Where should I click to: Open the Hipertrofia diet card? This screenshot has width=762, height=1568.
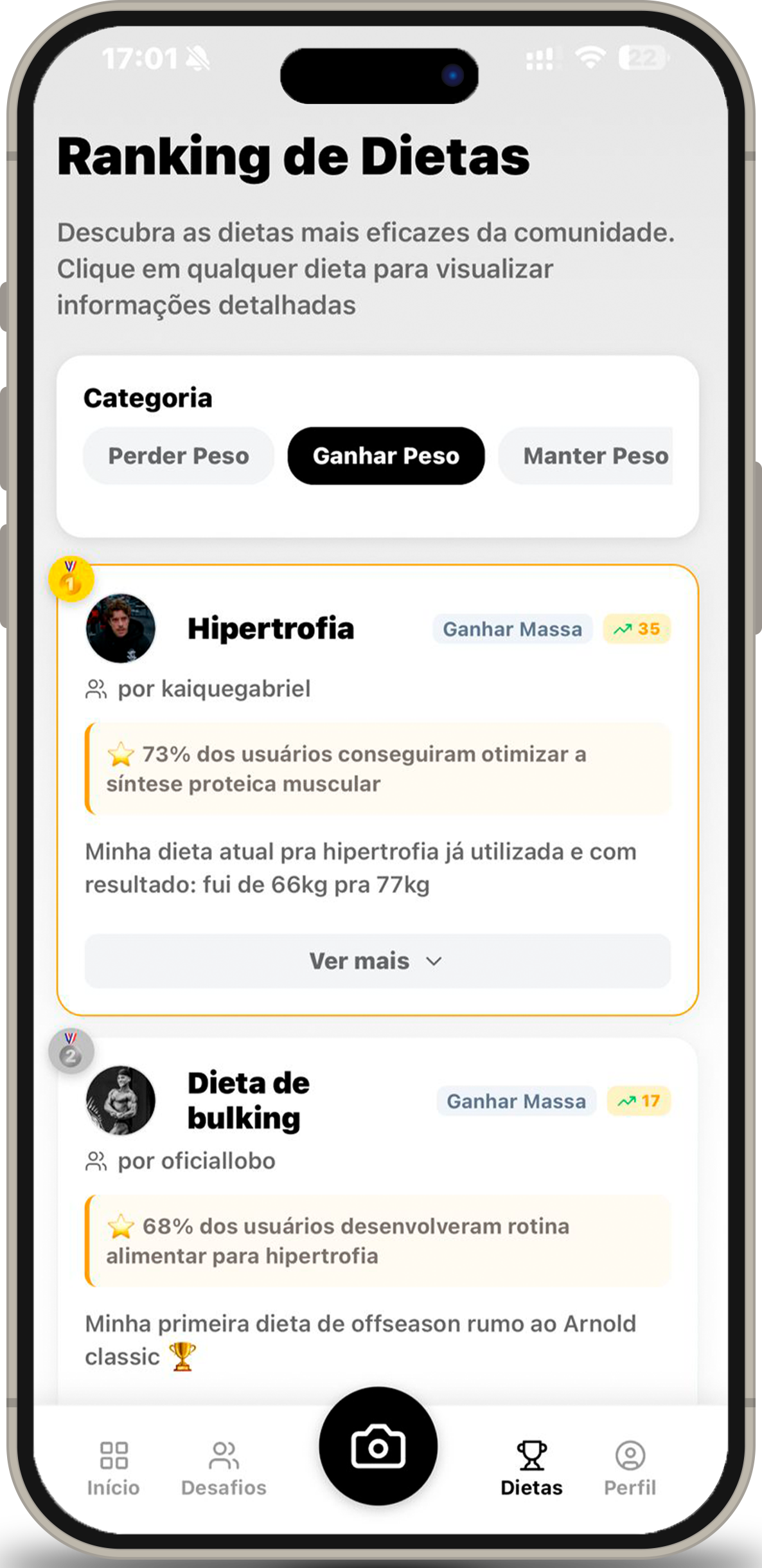(x=270, y=629)
